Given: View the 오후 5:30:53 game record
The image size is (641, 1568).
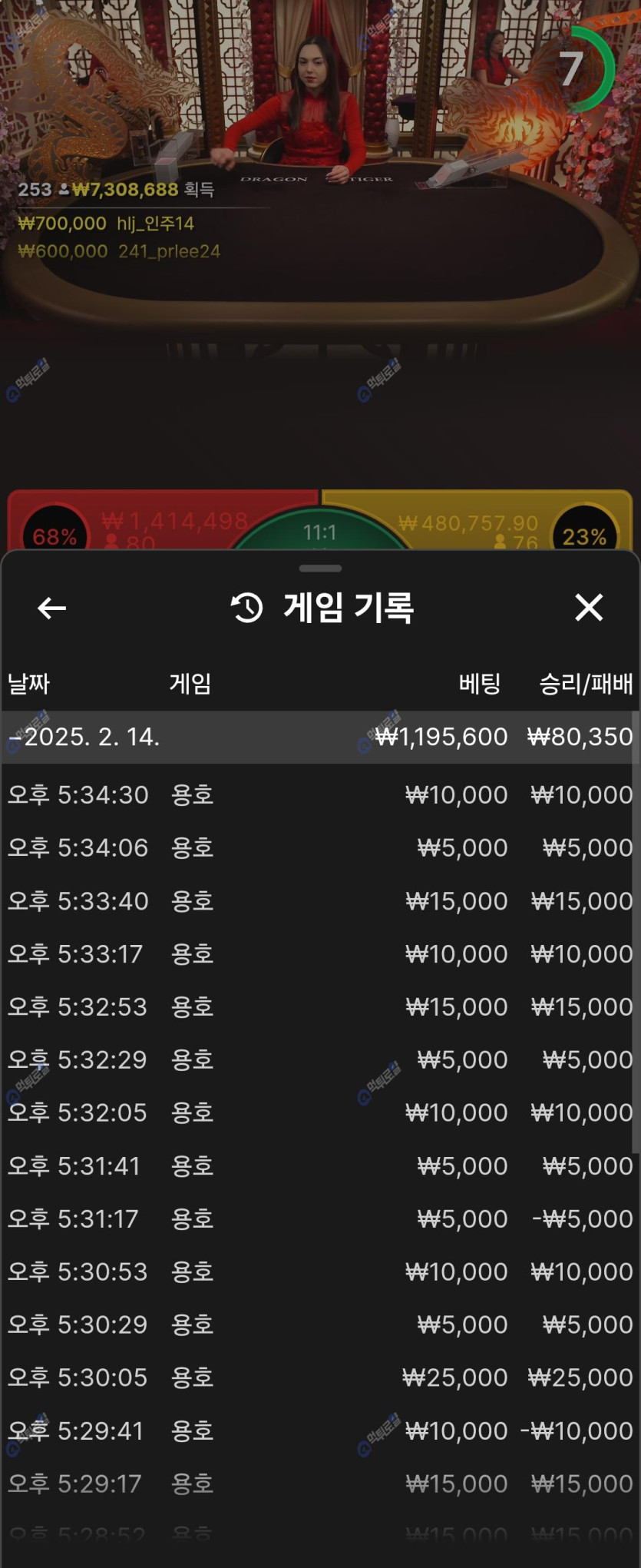Looking at the screenshot, I should click(x=319, y=1271).
